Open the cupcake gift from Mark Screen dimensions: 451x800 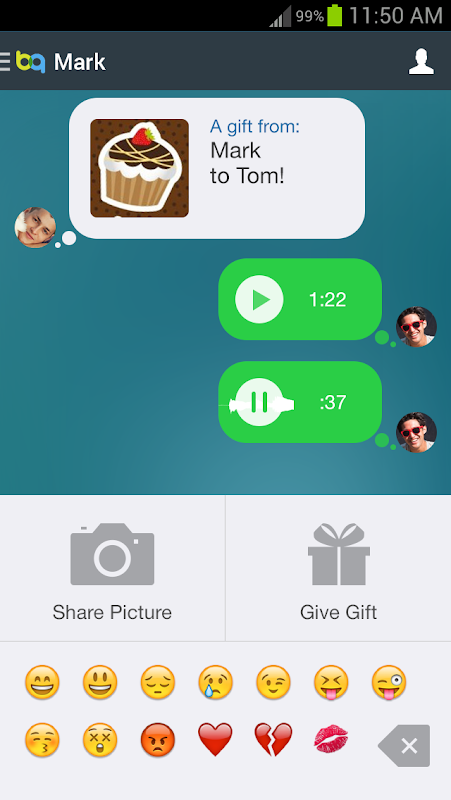(139, 168)
